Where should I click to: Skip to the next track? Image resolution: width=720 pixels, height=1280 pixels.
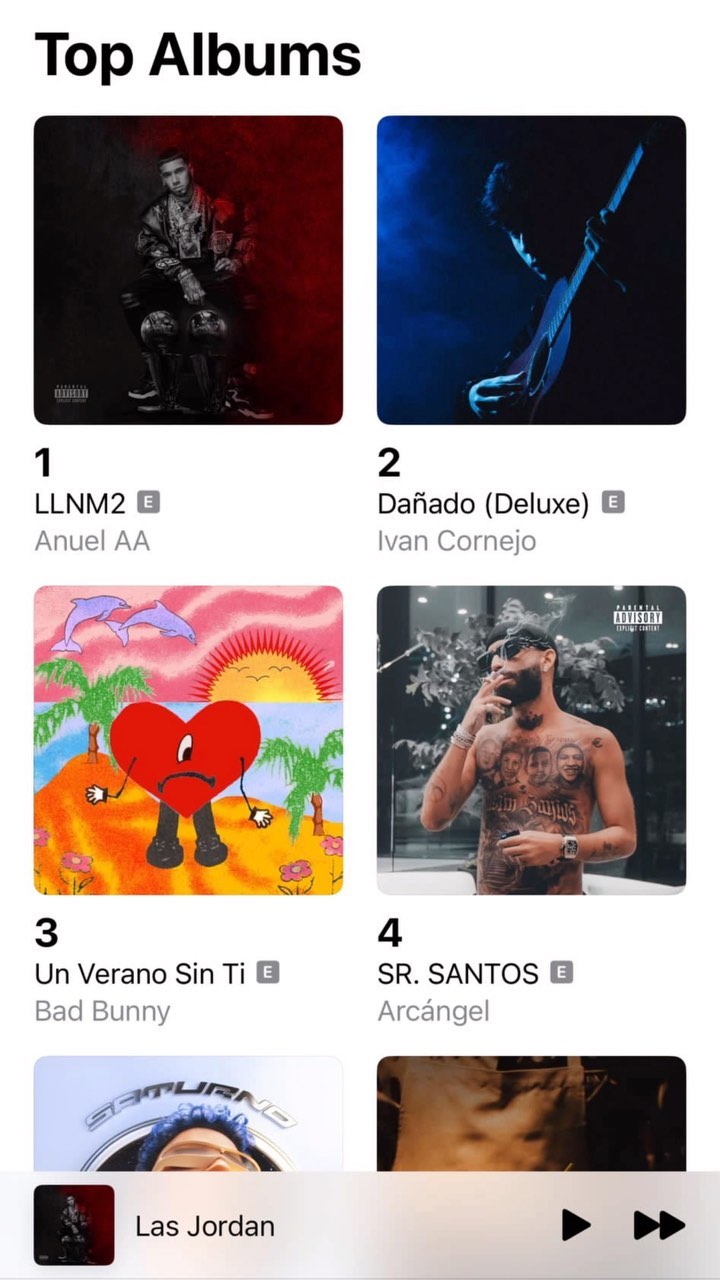pyautogui.click(x=659, y=1225)
